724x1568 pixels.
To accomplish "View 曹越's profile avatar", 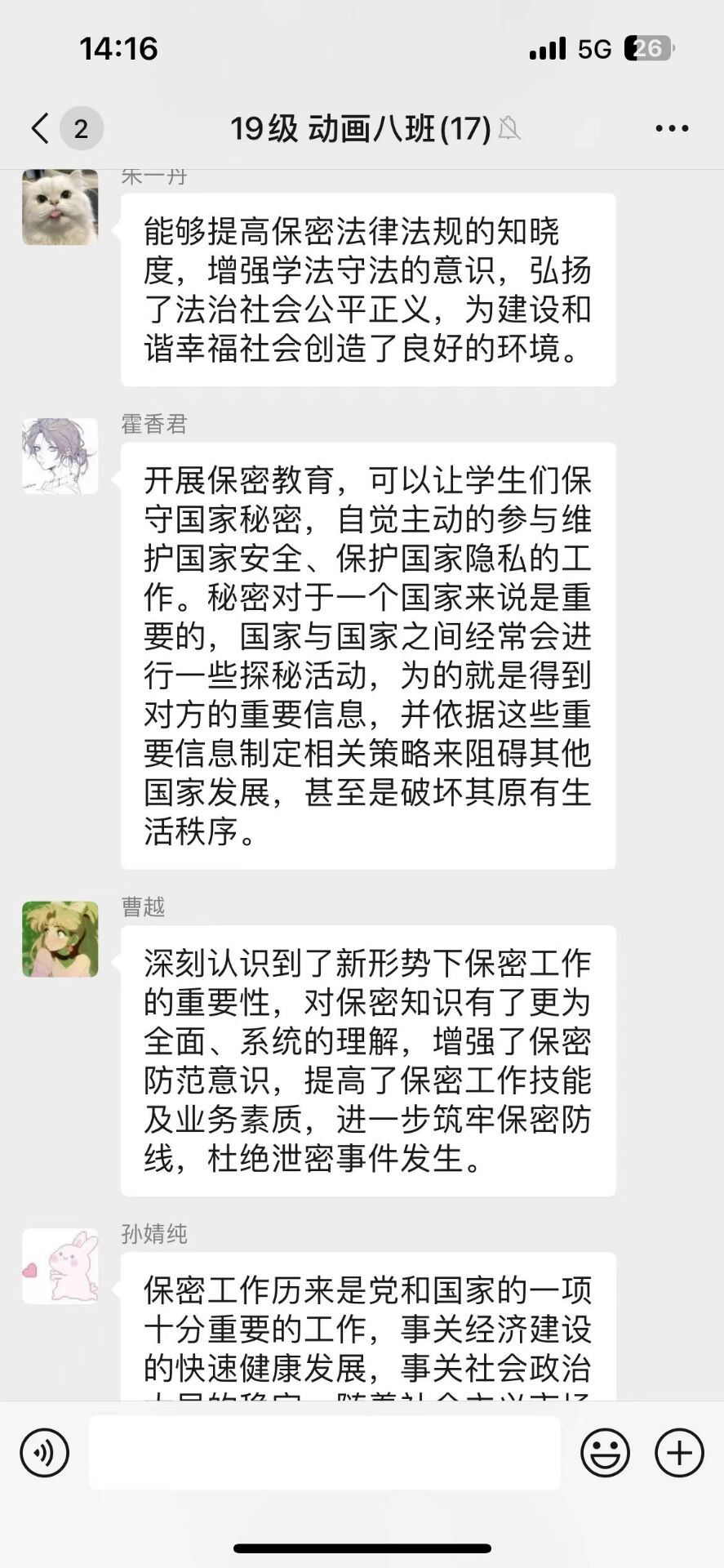I will click(60, 939).
